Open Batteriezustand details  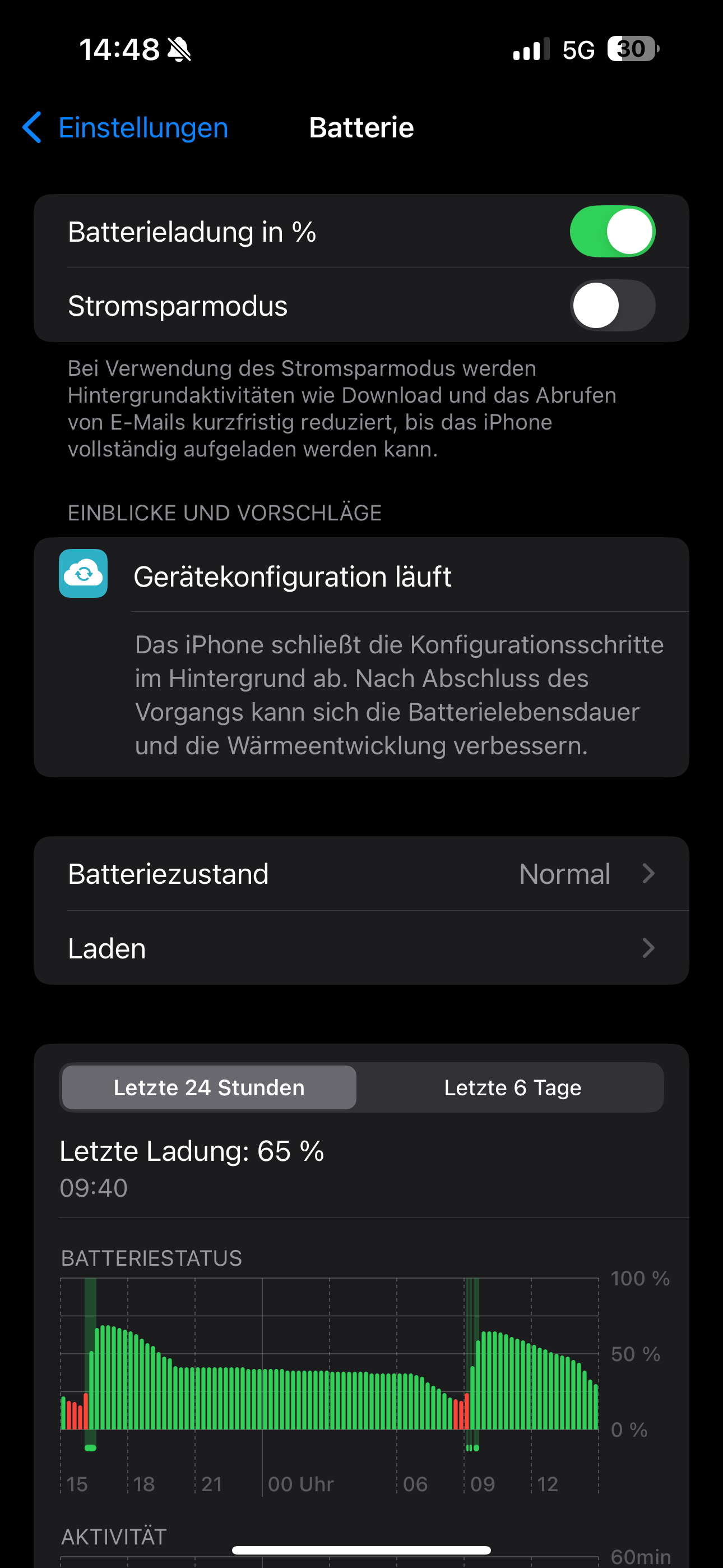click(x=361, y=874)
